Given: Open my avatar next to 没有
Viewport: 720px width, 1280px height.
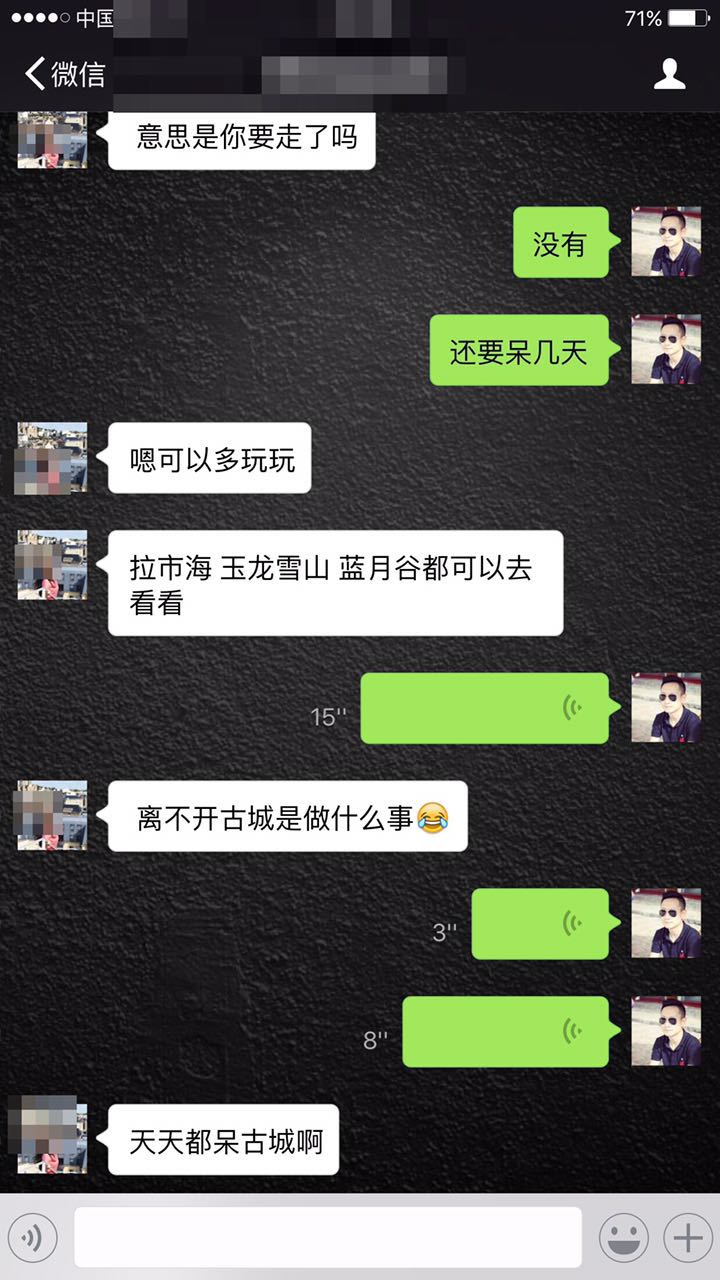Looking at the screenshot, I should click(666, 242).
